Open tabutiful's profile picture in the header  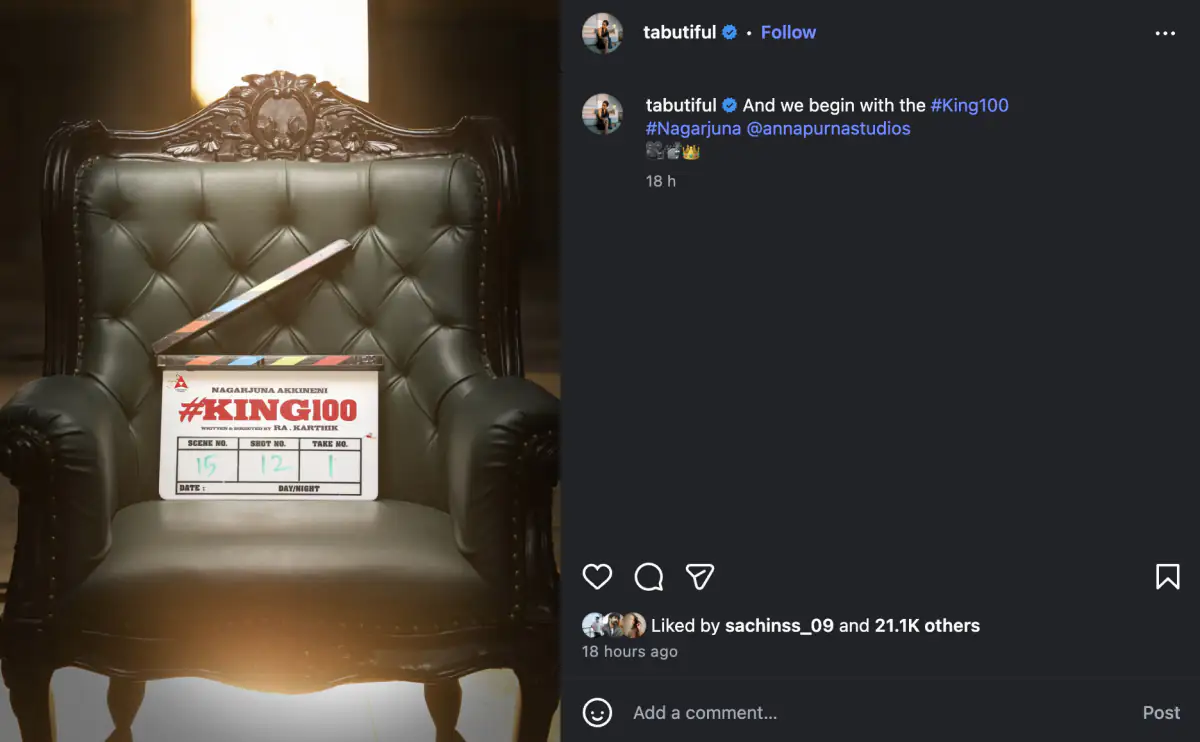pos(603,33)
